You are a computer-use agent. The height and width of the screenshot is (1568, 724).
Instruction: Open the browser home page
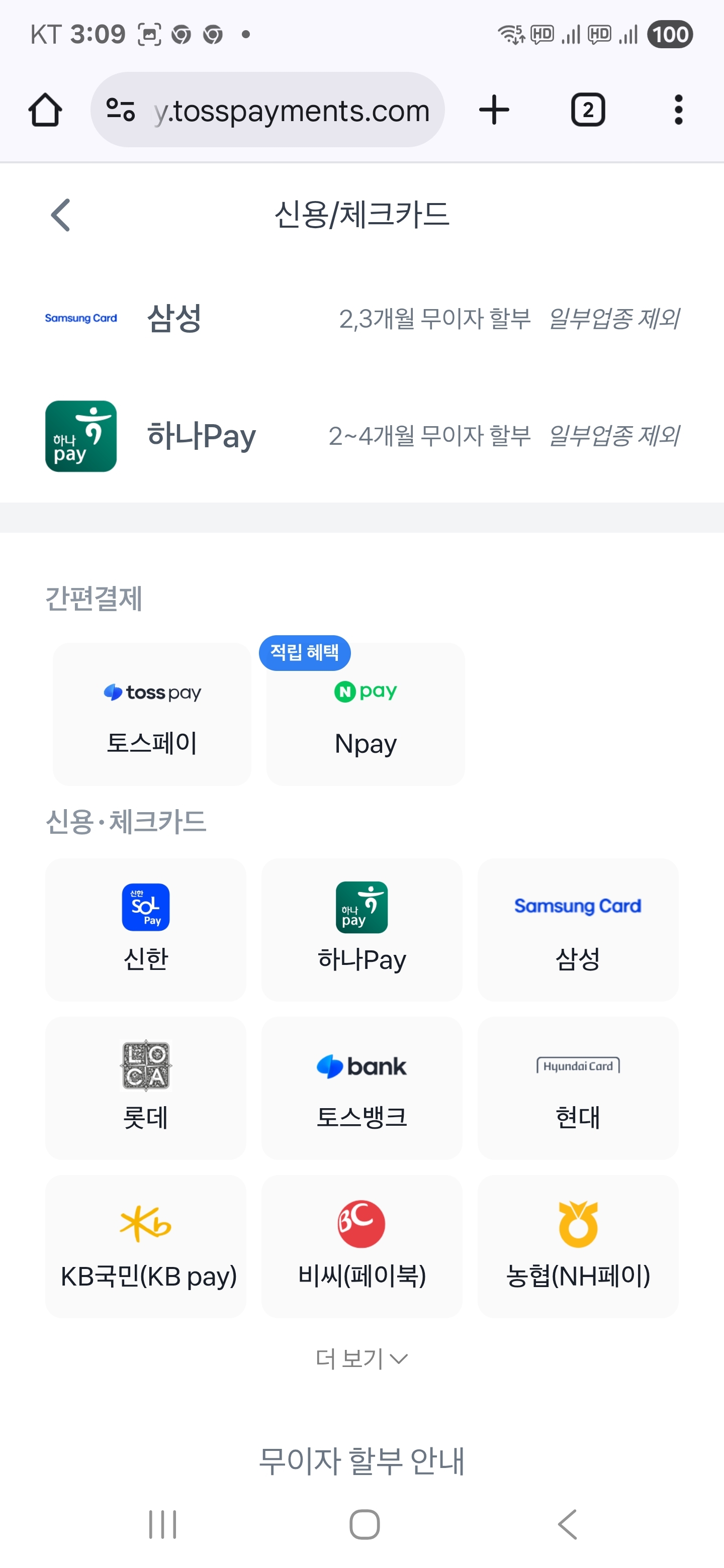tap(45, 110)
